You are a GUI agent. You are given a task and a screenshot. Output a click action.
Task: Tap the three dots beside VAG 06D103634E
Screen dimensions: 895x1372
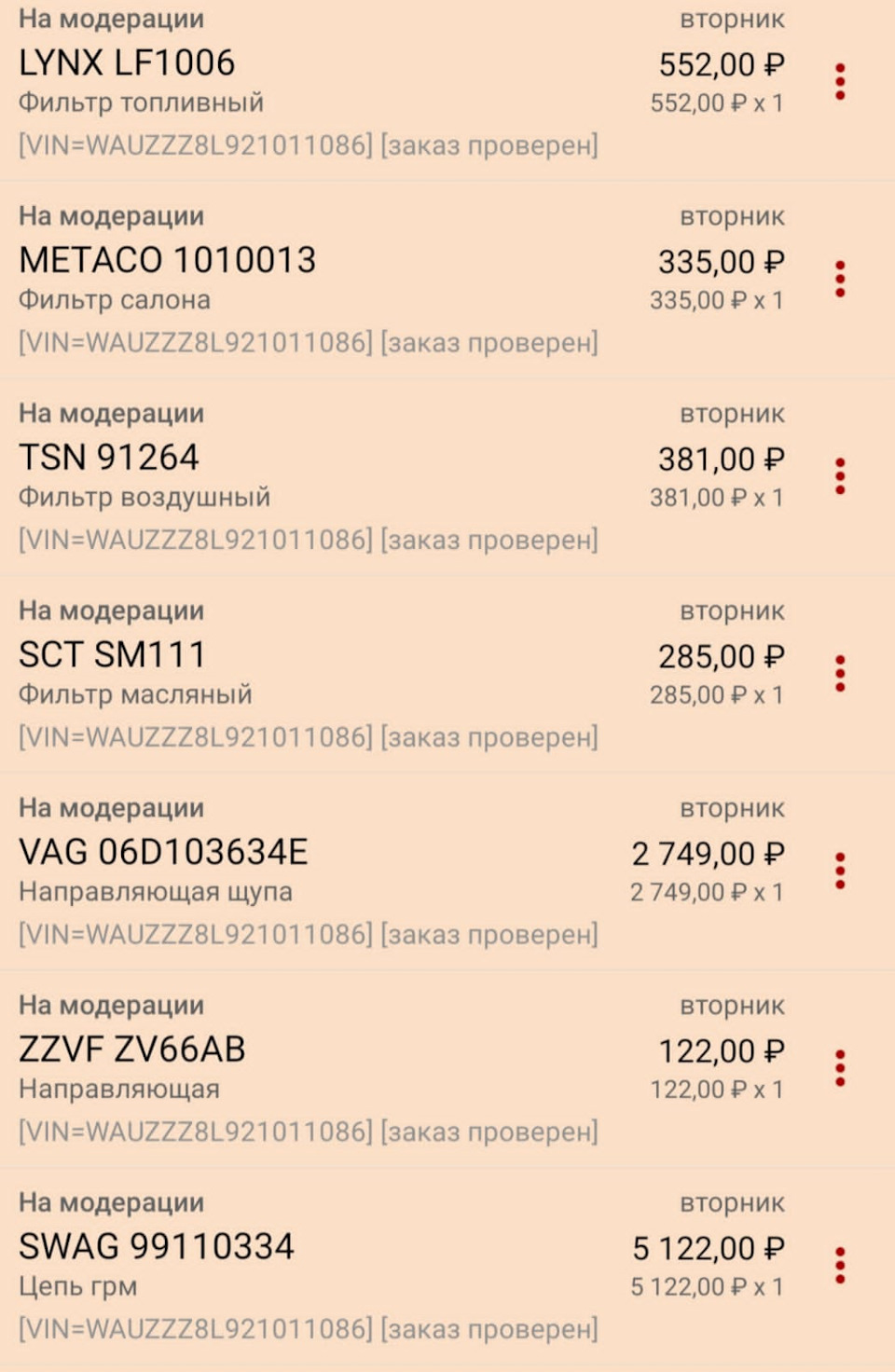coord(840,871)
